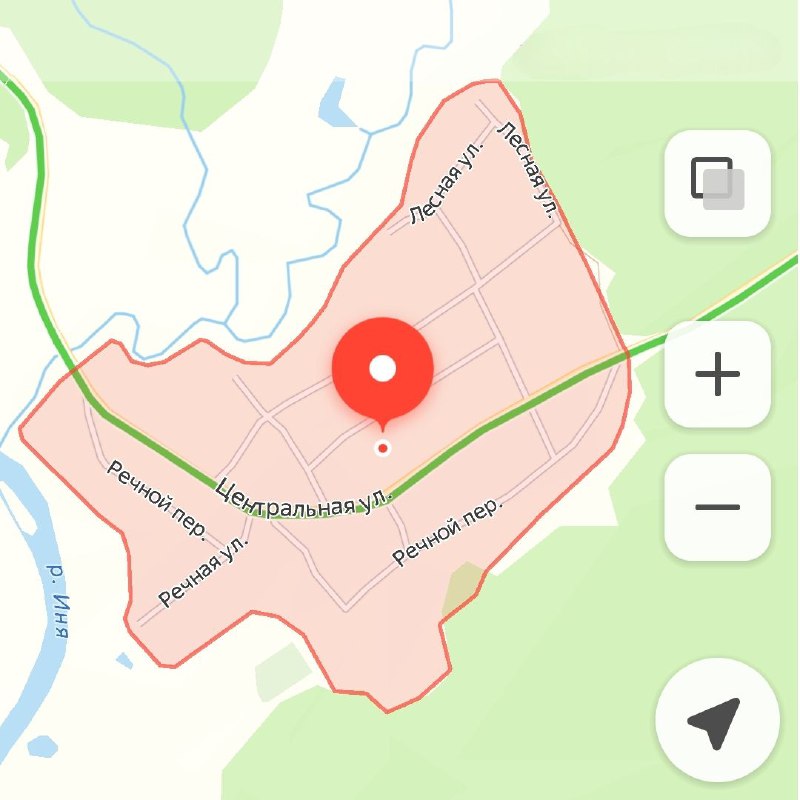The width and height of the screenshot is (800, 800).
Task: Center map on my location
Action: pyautogui.click(x=716, y=721)
